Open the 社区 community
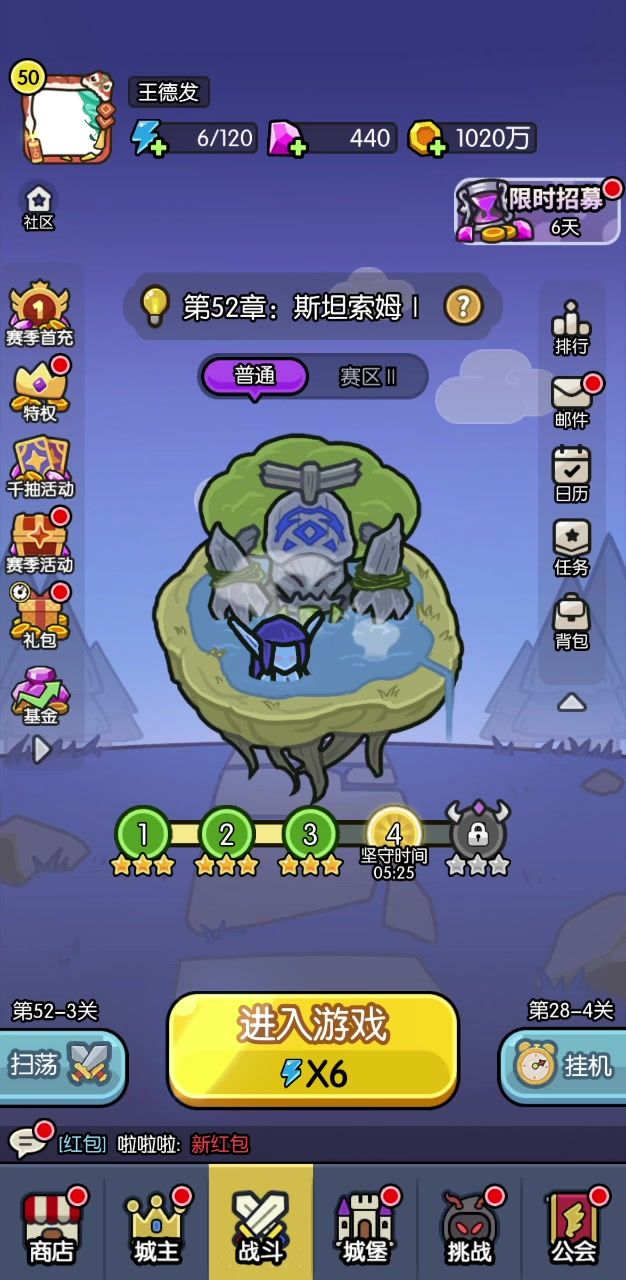This screenshot has height=1280, width=626. click(x=38, y=207)
